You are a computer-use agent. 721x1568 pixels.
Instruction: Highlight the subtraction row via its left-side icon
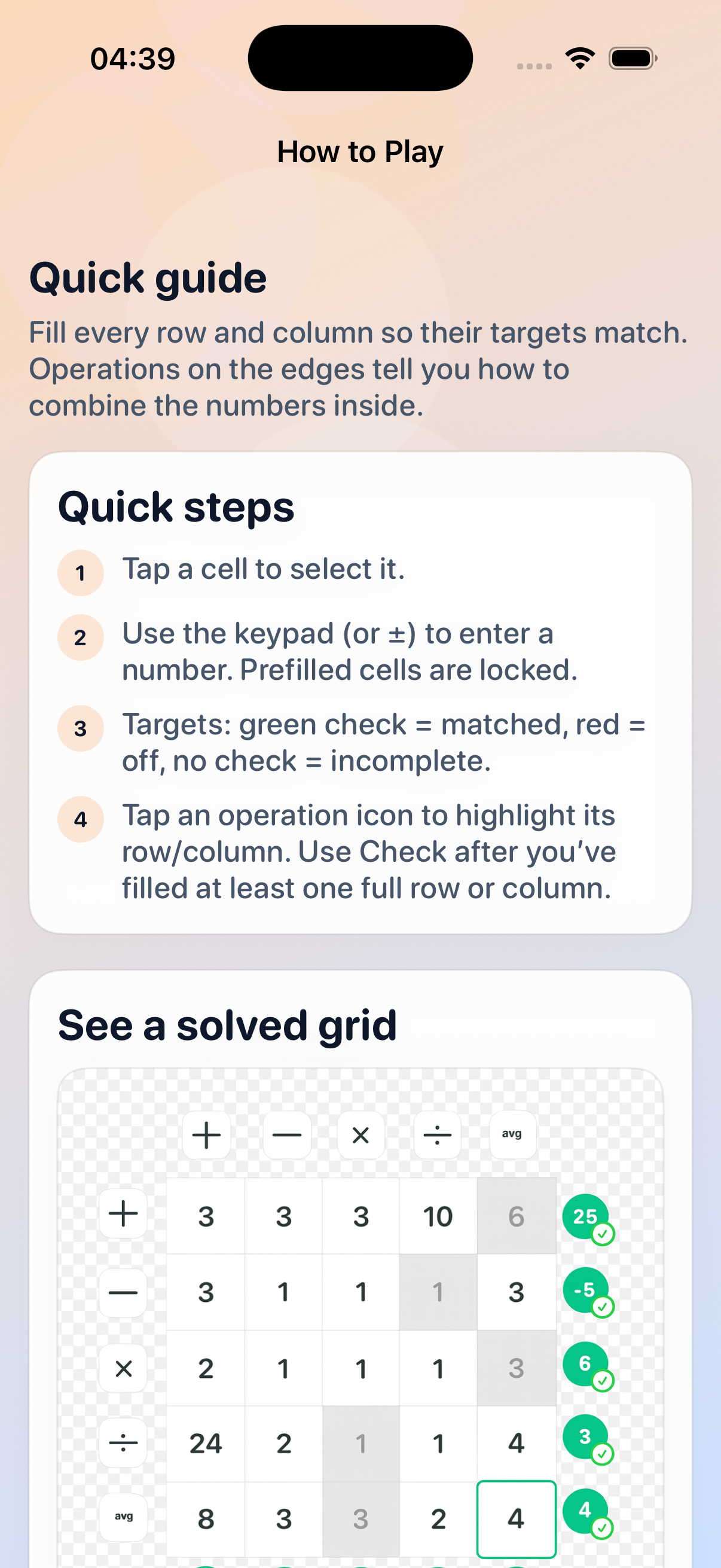pyautogui.click(x=124, y=1292)
